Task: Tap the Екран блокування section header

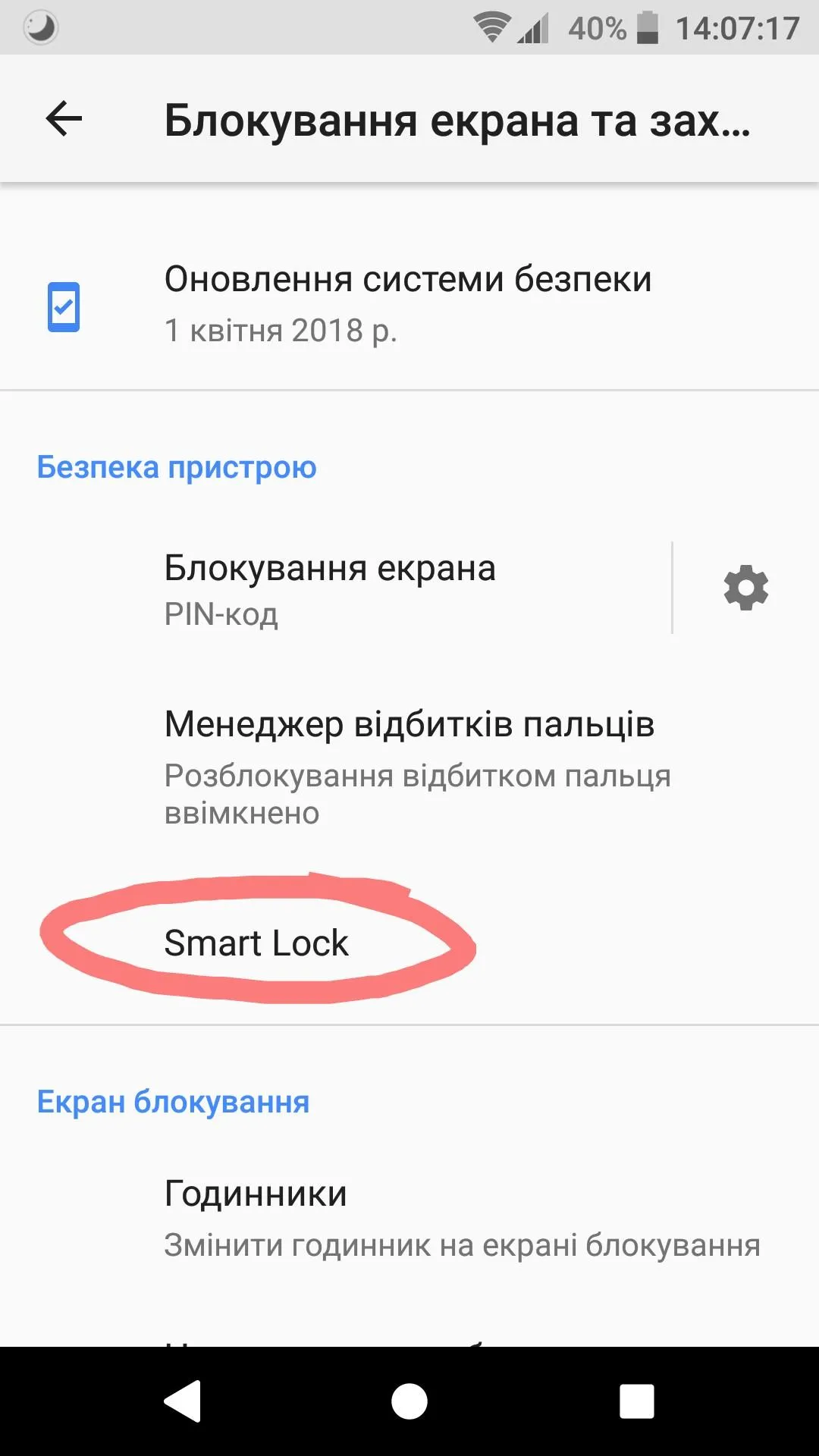Action: coord(173,1102)
